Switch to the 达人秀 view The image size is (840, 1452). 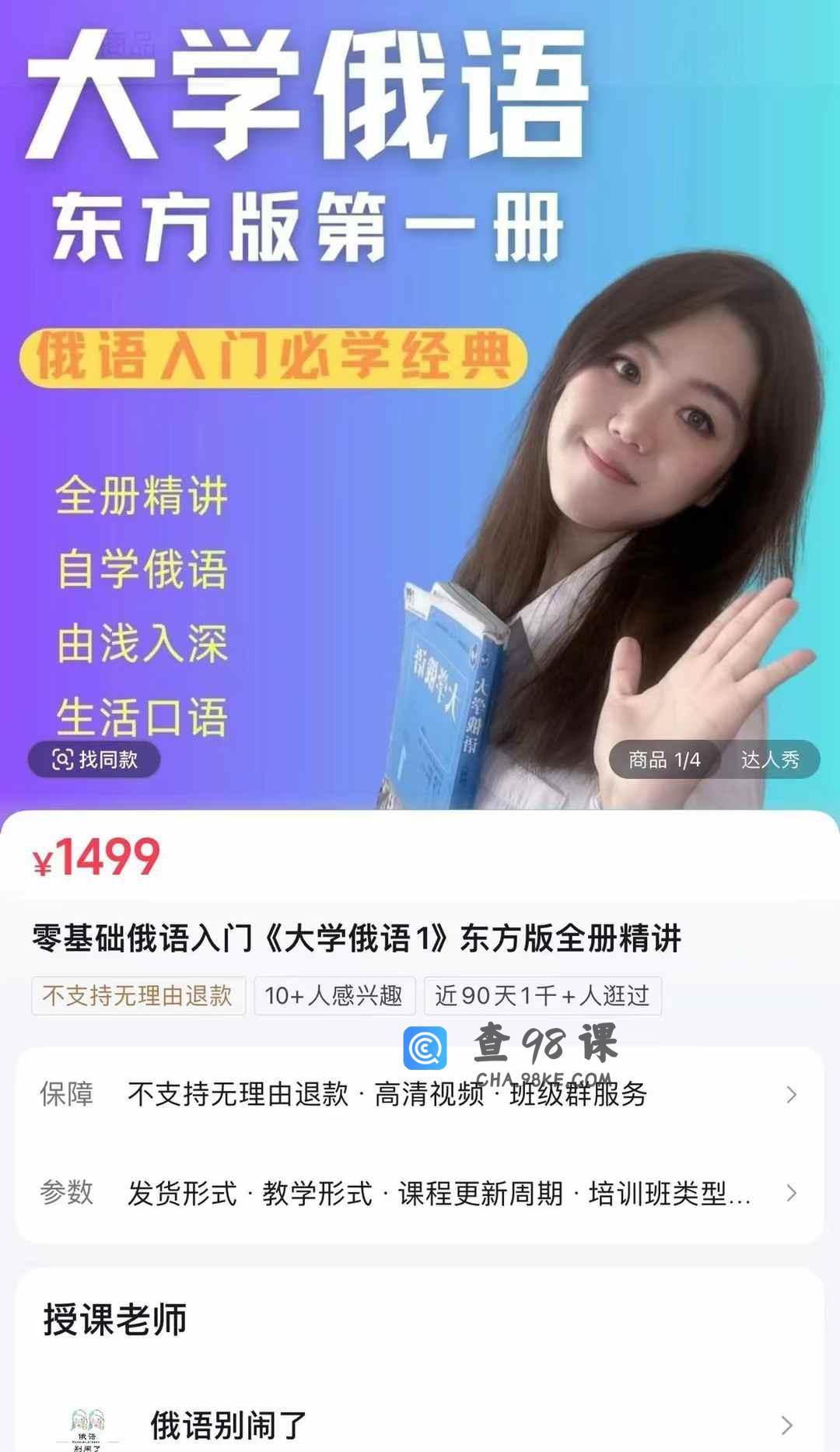tap(769, 759)
